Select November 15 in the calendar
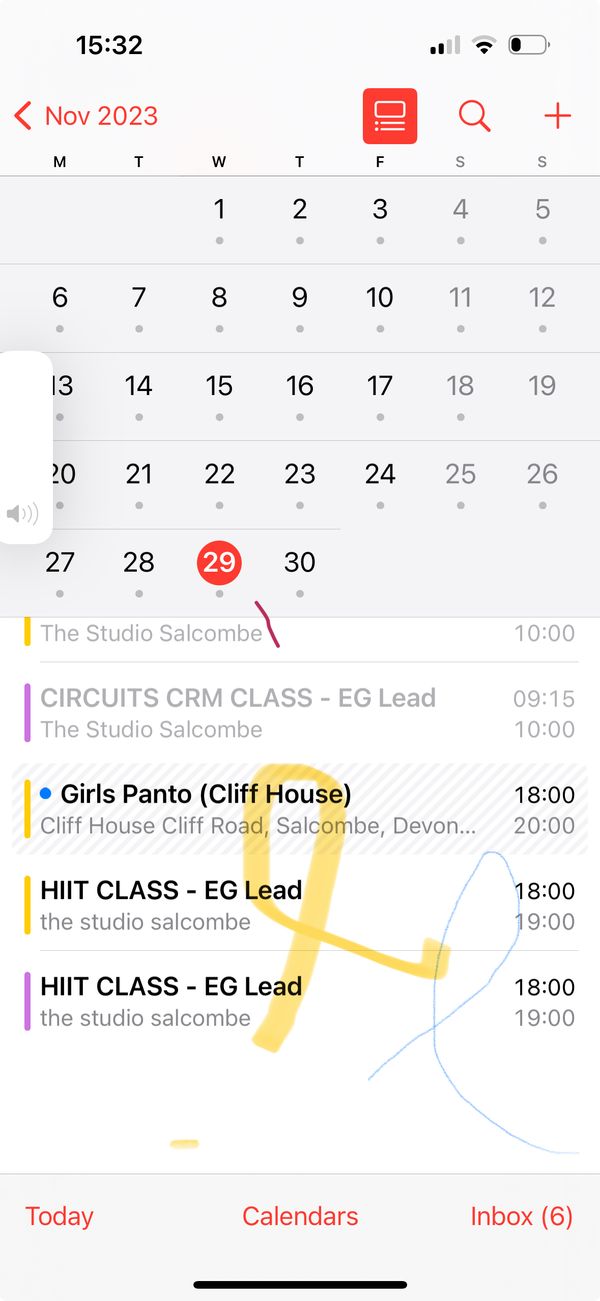 (x=219, y=387)
